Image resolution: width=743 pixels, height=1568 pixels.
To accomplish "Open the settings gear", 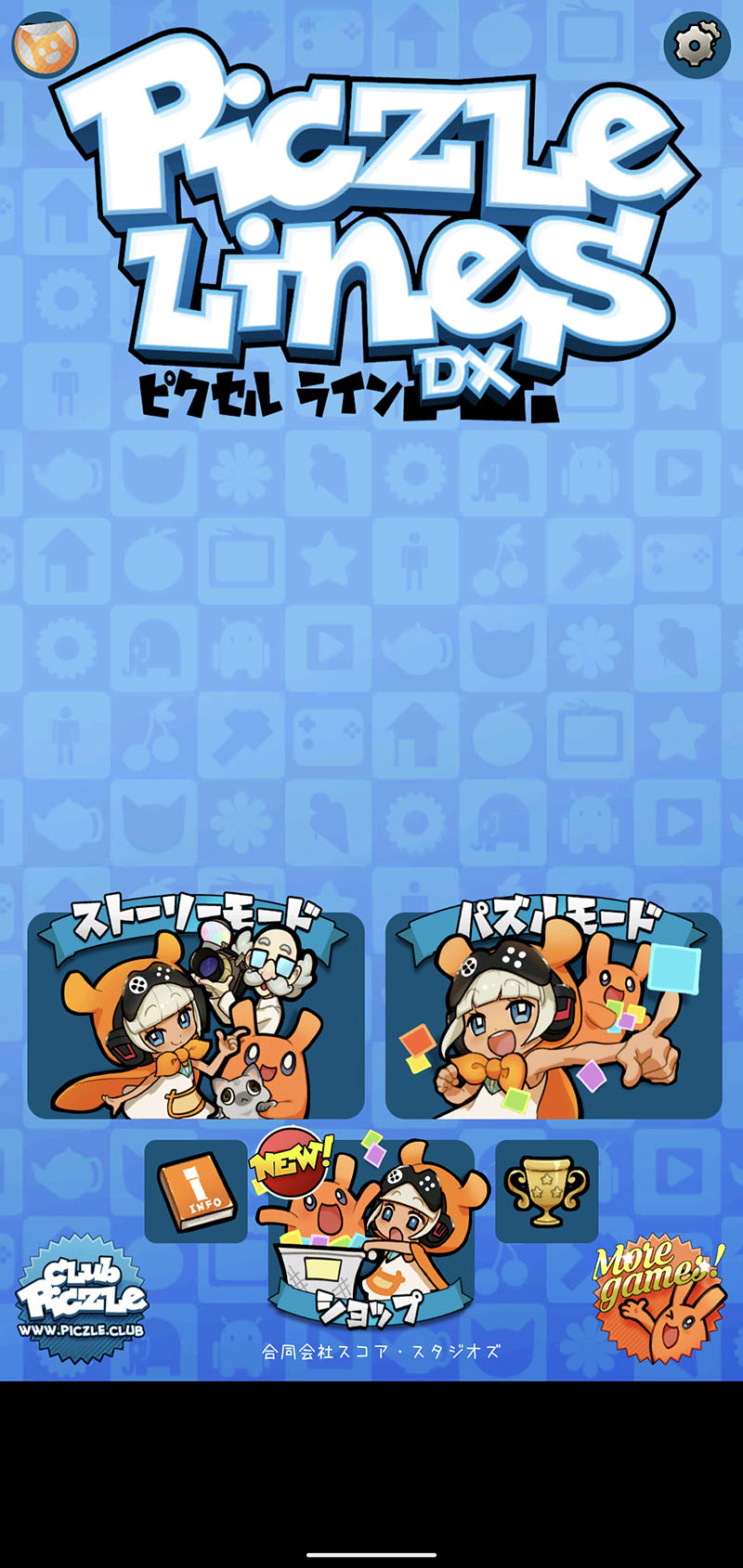I will pos(697,45).
